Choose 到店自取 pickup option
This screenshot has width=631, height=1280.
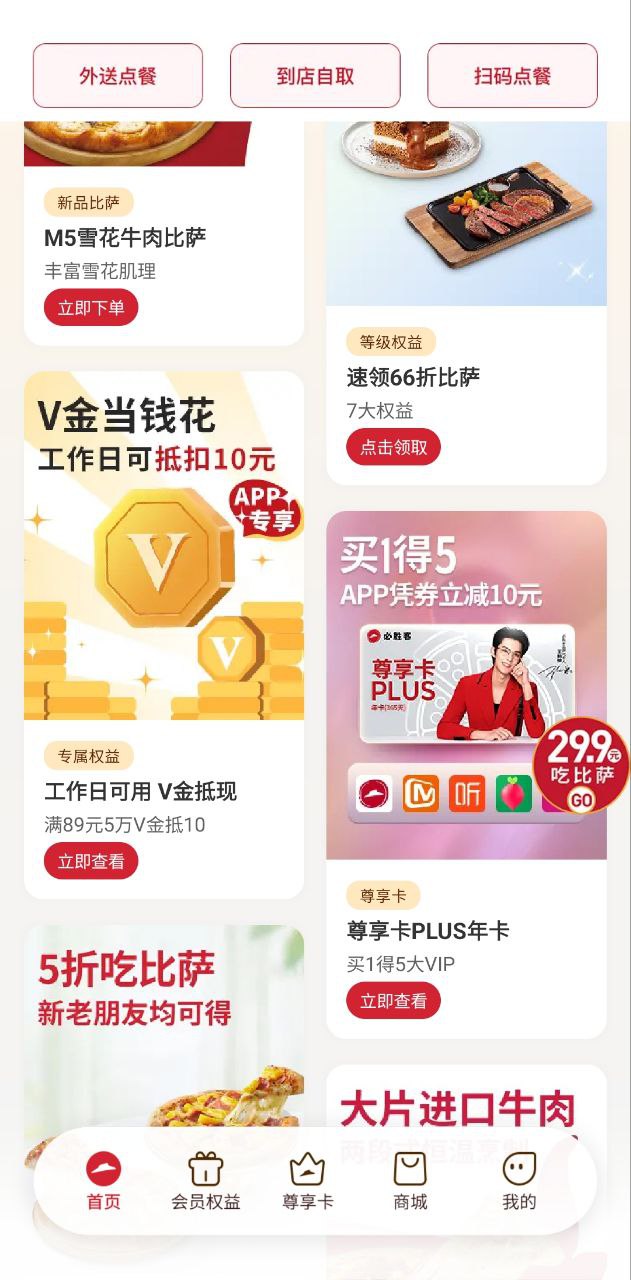pyautogui.click(x=315, y=76)
